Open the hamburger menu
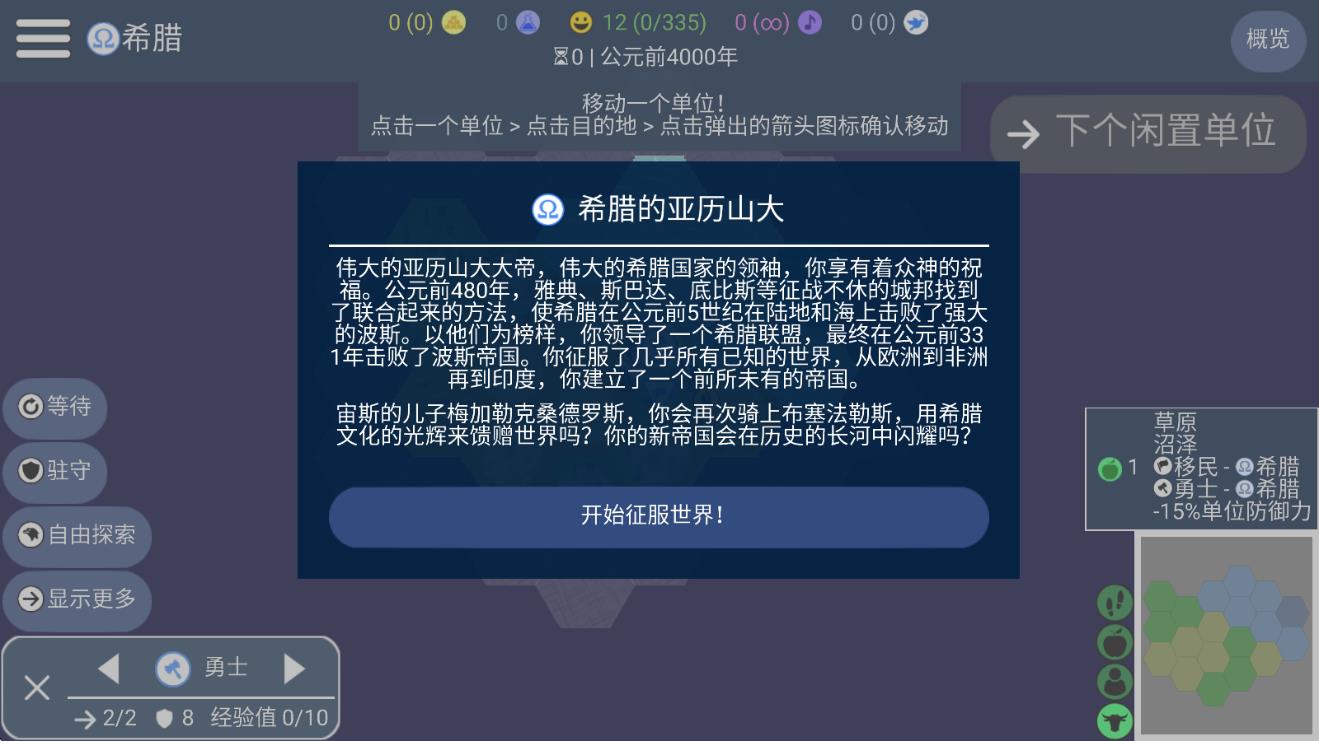This screenshot has width=1319, height=741. point(43,39)
